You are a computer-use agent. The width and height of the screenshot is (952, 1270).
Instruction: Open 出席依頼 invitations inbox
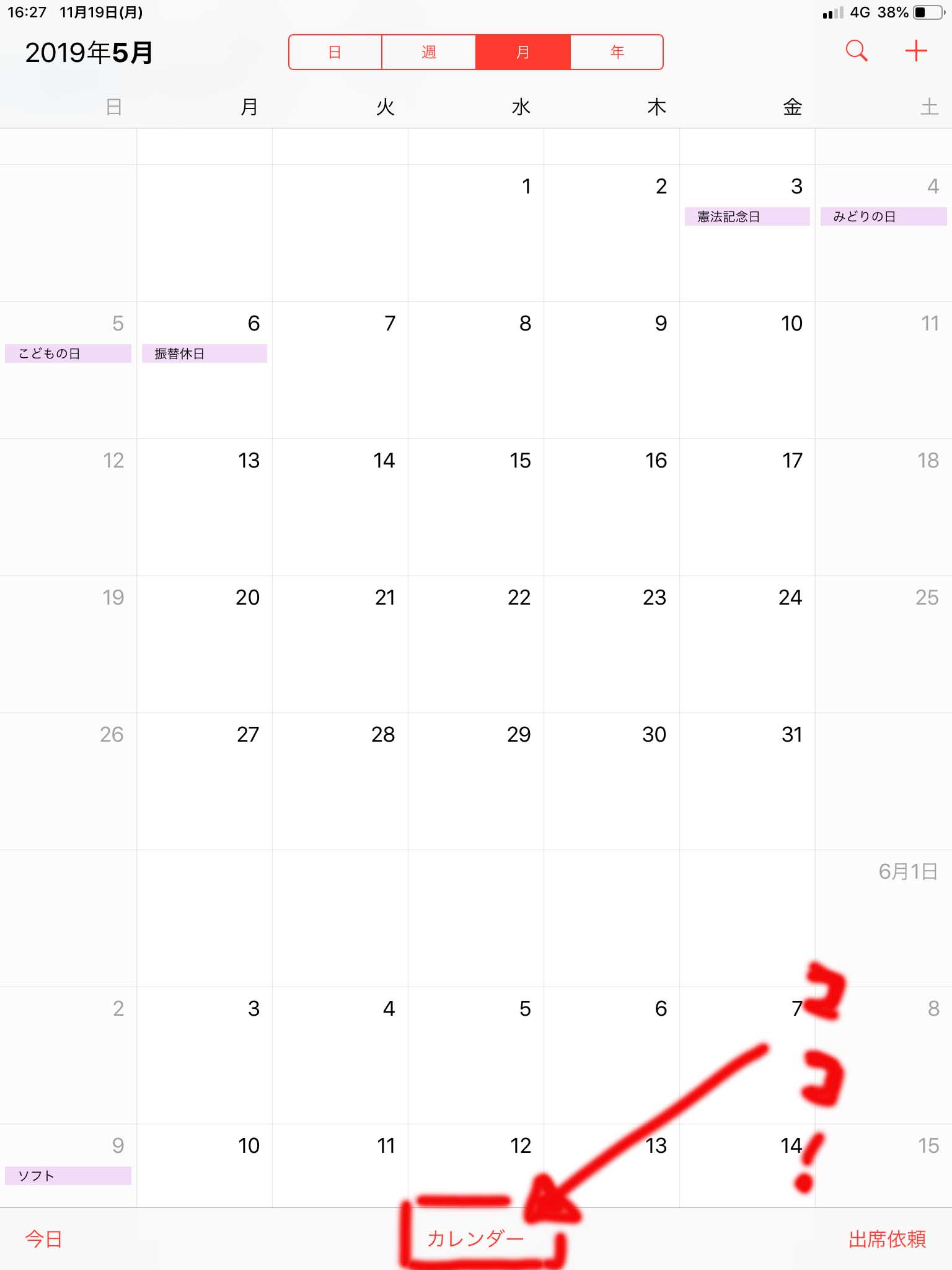click(887, 1239)
